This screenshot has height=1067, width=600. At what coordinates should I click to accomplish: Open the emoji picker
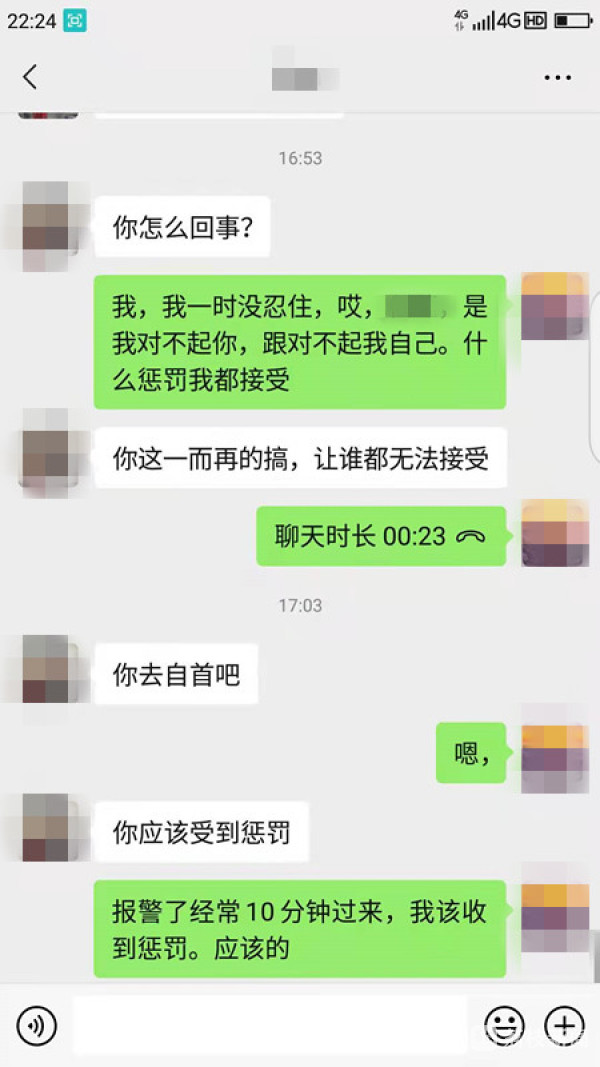pyautogui.click(x=504, y=1025)
